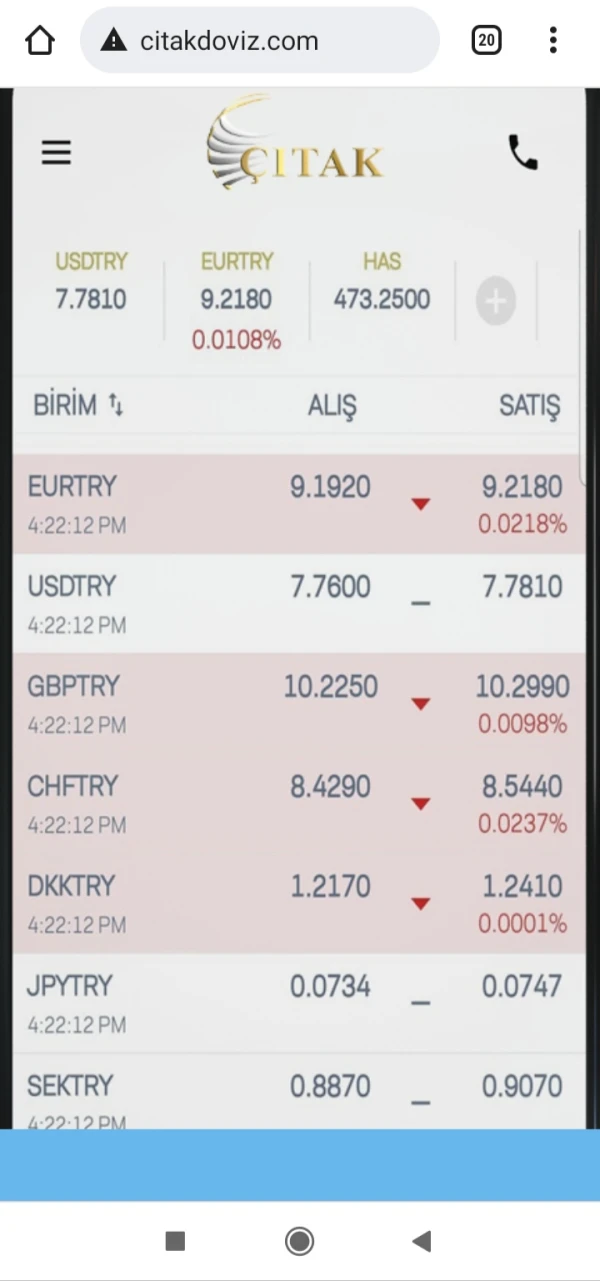This screenshot has height=1281, width=600.
Task: Select the JPYTRY row
Action: [x=298, y=1003]
